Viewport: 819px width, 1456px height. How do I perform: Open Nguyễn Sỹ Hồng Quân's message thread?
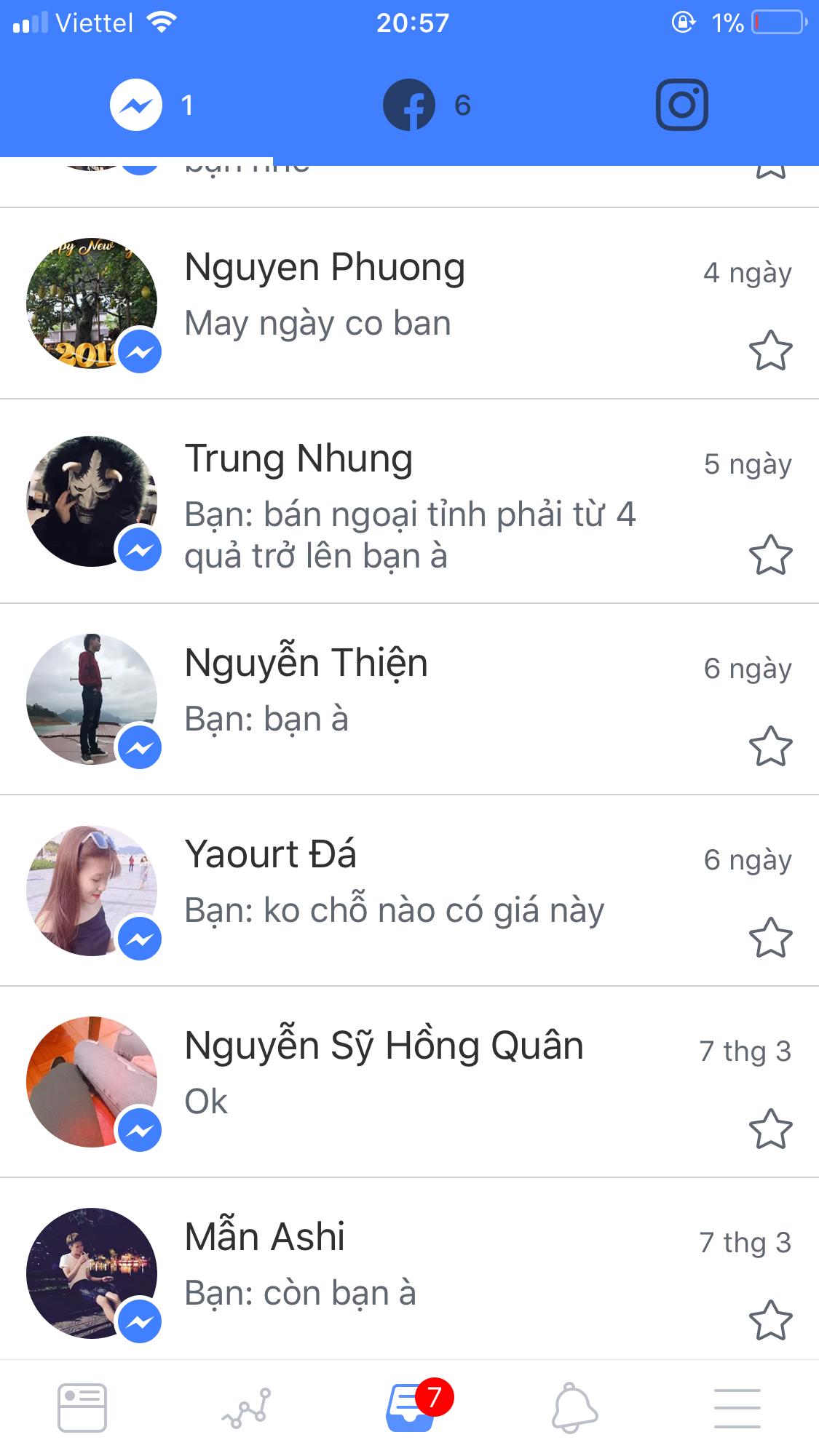coord(408,1081)
